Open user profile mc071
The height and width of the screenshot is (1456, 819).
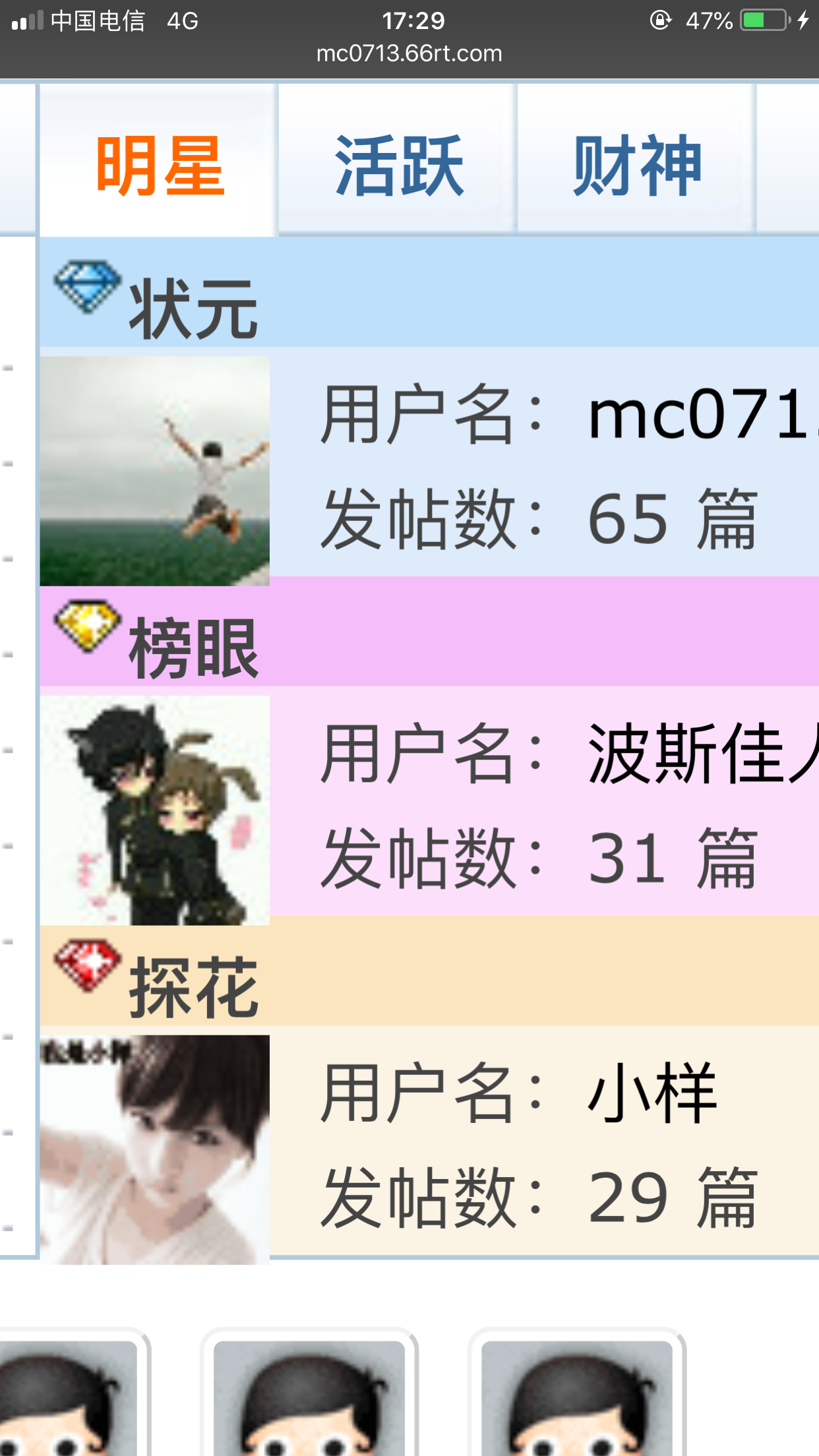(x=700, y=415)
